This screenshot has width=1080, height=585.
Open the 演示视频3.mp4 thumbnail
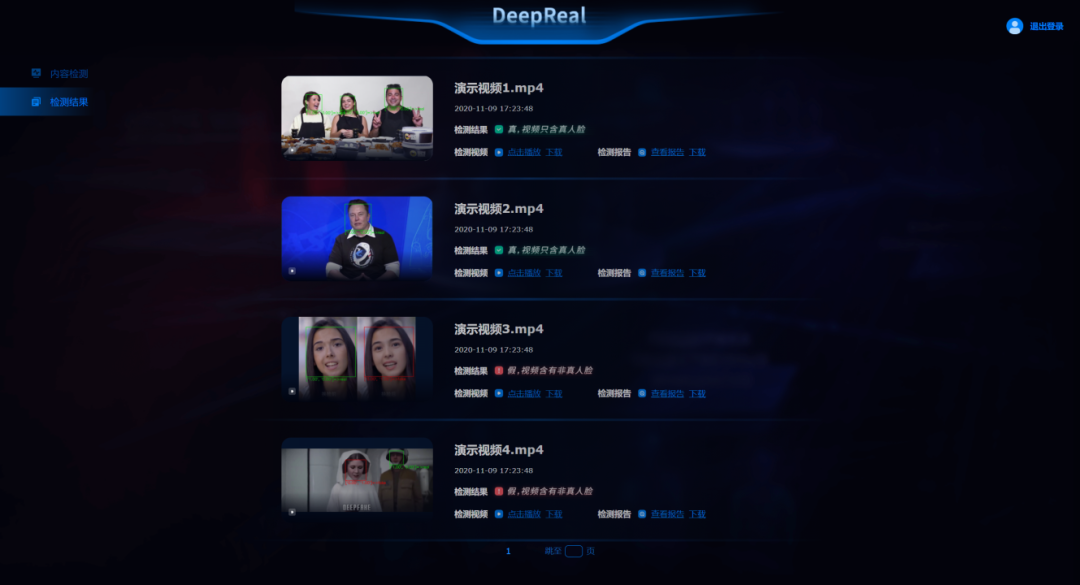pos(357,358)
